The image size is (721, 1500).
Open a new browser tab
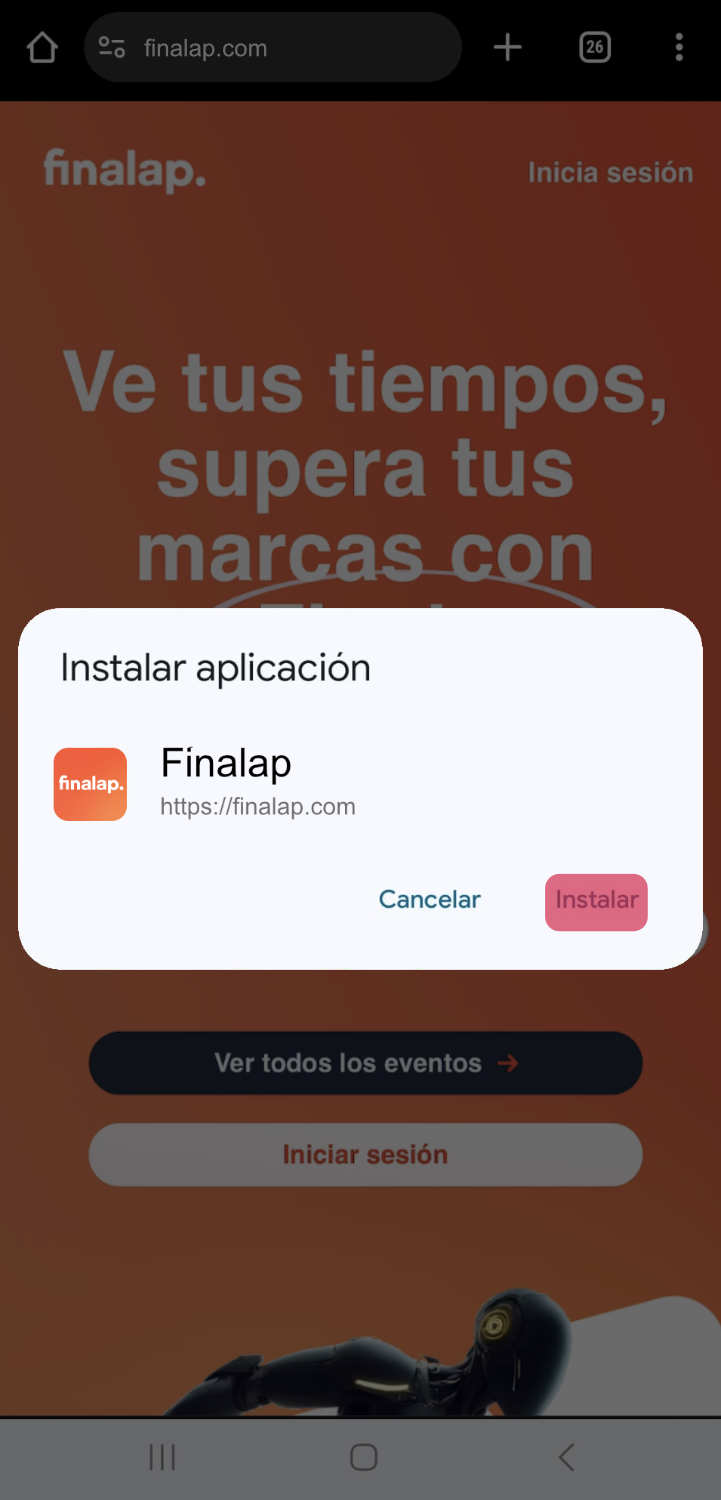point(508,47)
